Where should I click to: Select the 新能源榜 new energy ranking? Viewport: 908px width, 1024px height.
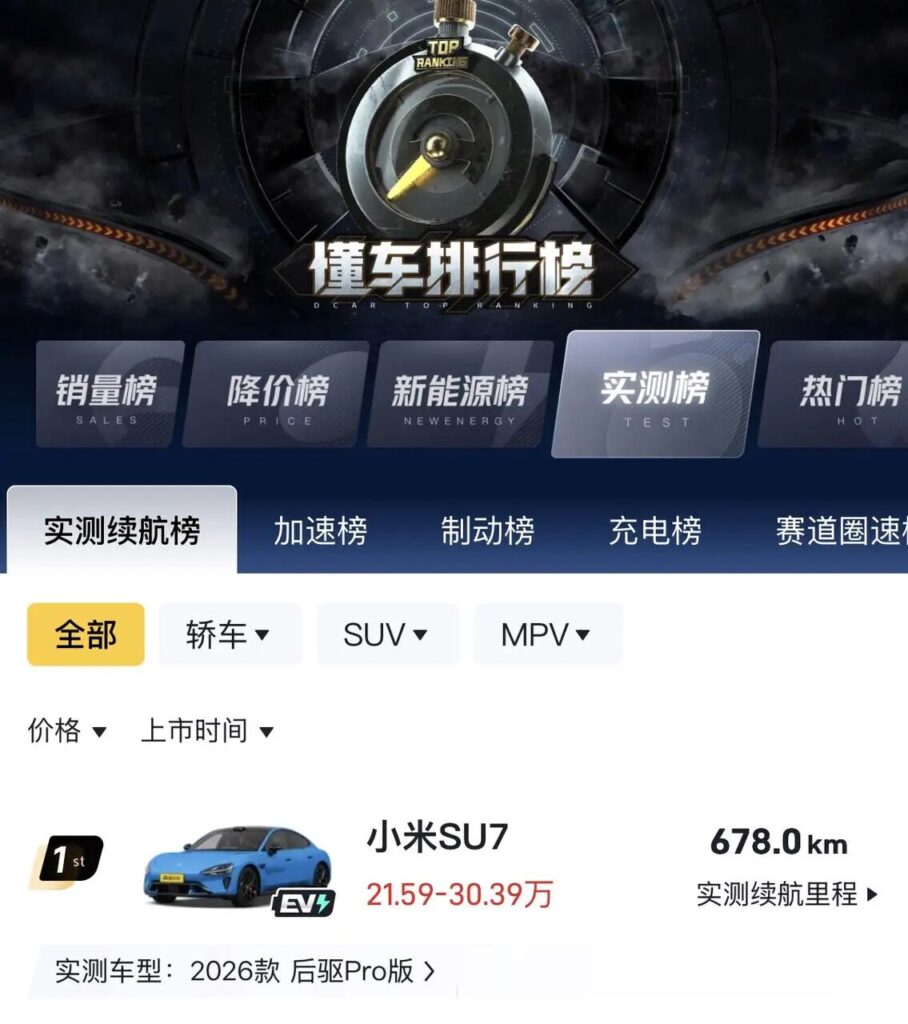[x=459, y=394]
